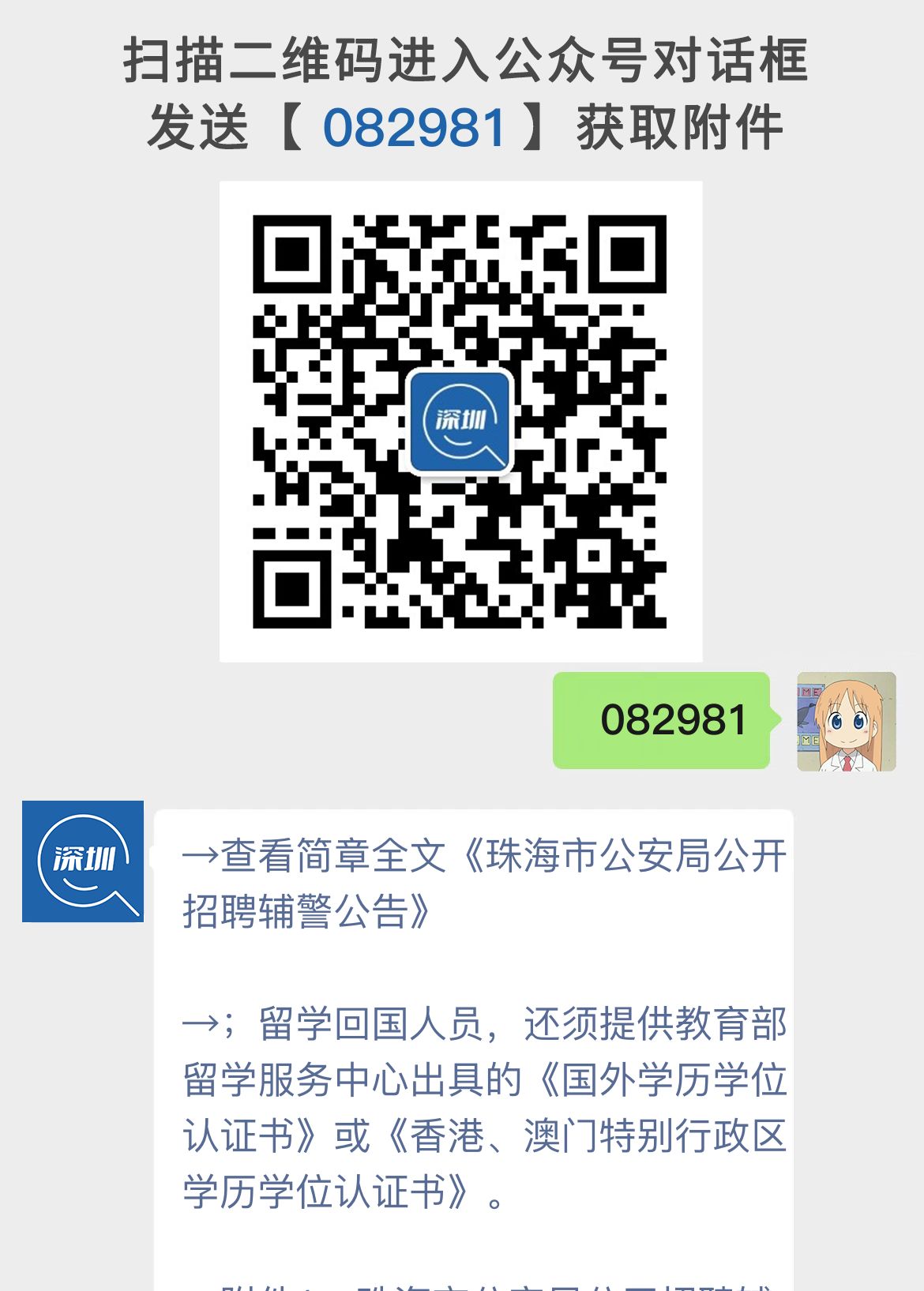The height and width of the screenshot is (1291, 924).
Task: Click the 查看简章全文 arrow line
Action: 316,861
